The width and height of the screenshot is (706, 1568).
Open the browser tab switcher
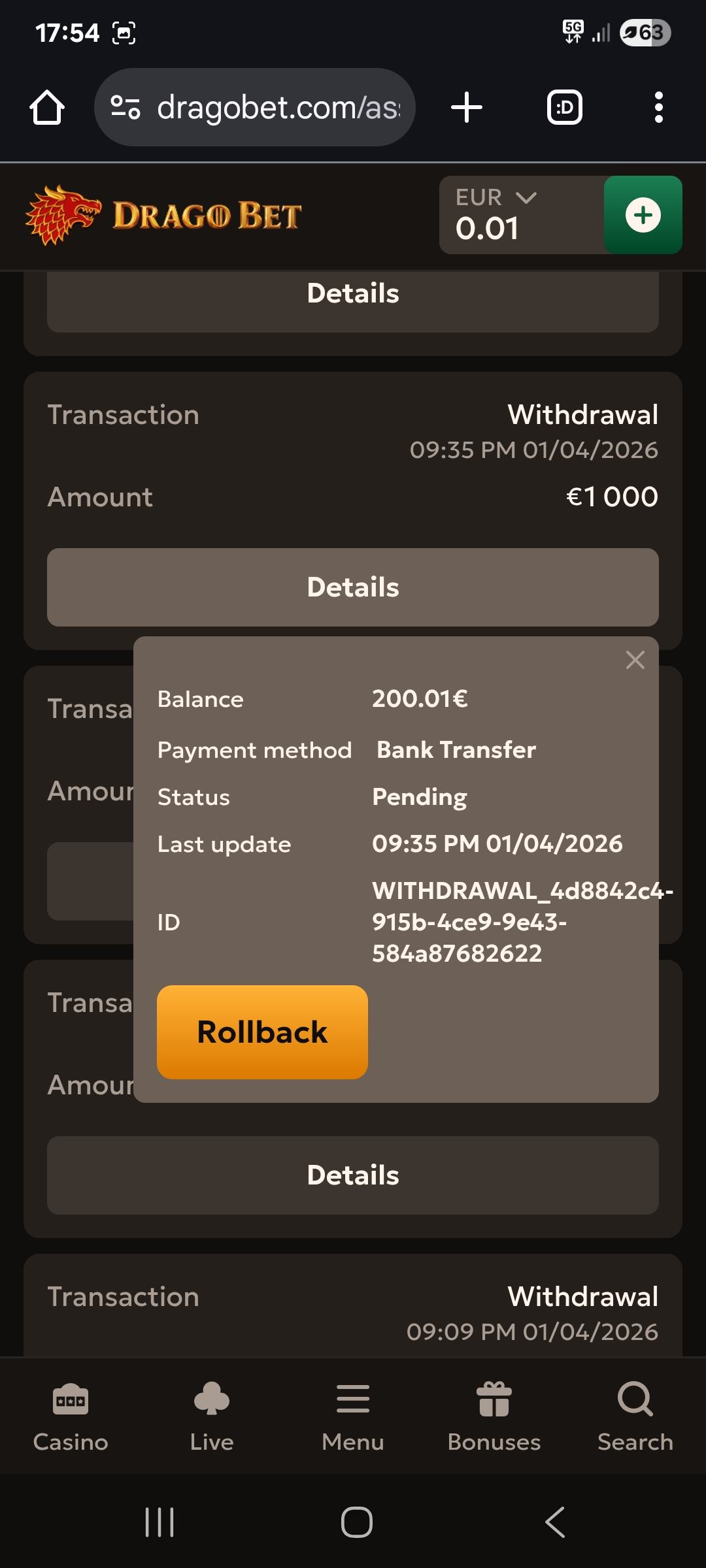[x=564, y=108]
